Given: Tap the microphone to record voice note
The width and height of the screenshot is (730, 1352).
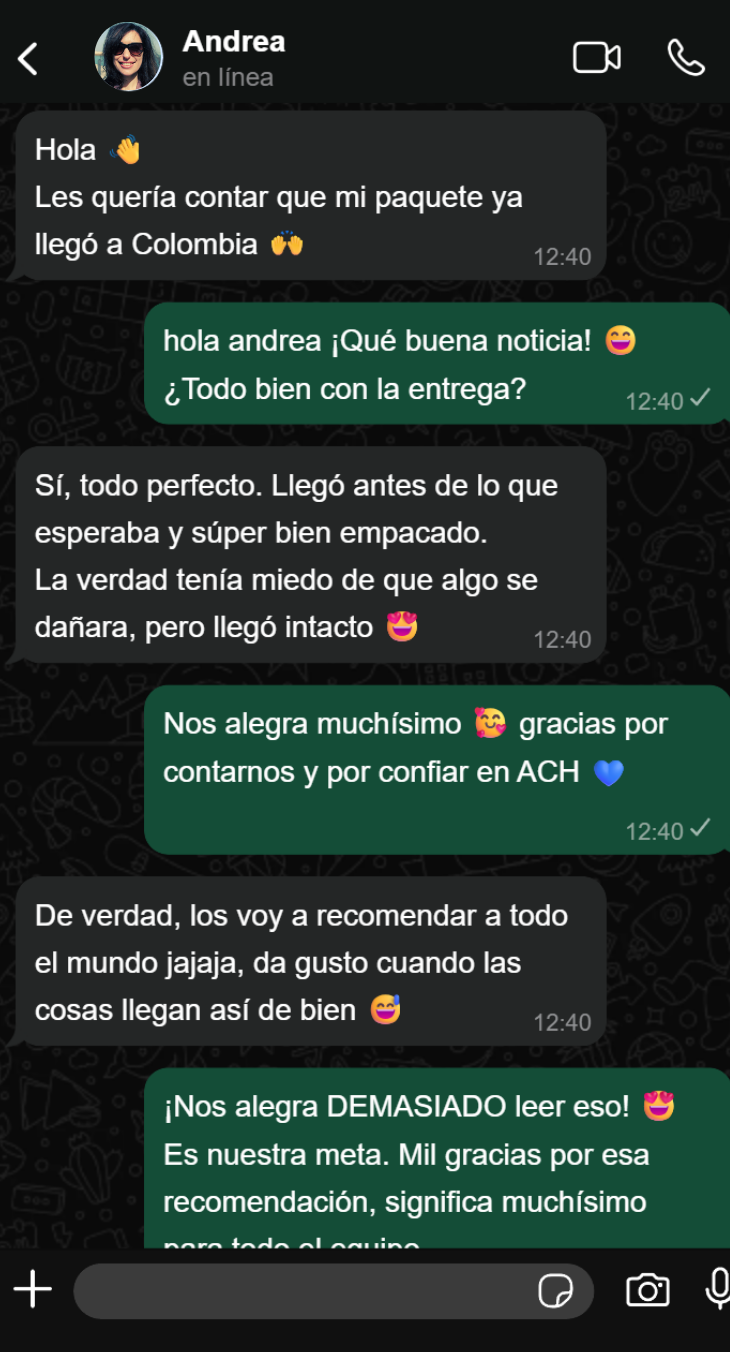Looking at the screenshot, I should pos(717,1291).
